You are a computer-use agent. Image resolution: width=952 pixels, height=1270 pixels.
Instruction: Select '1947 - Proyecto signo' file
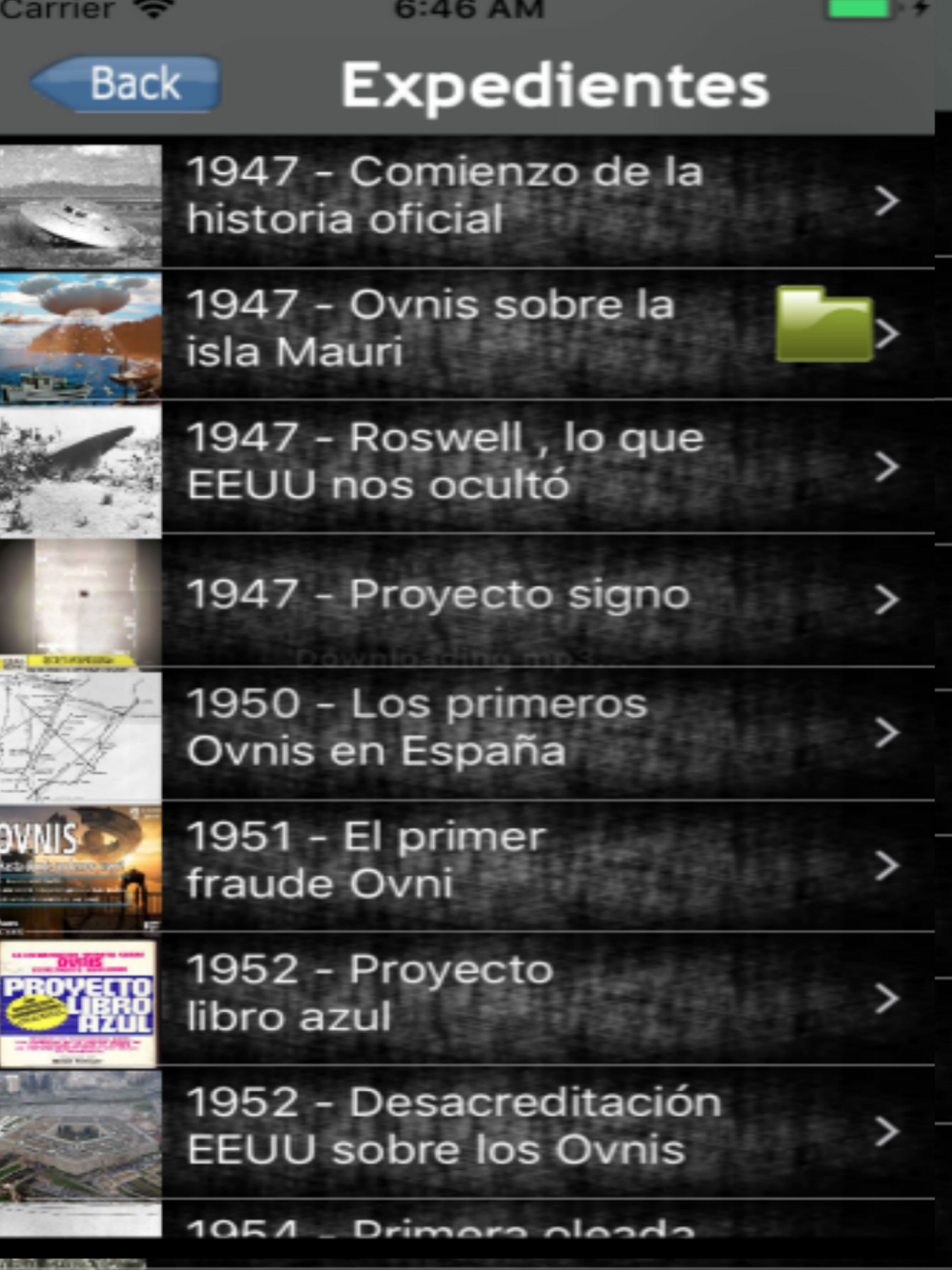click(x=438, y=595)
